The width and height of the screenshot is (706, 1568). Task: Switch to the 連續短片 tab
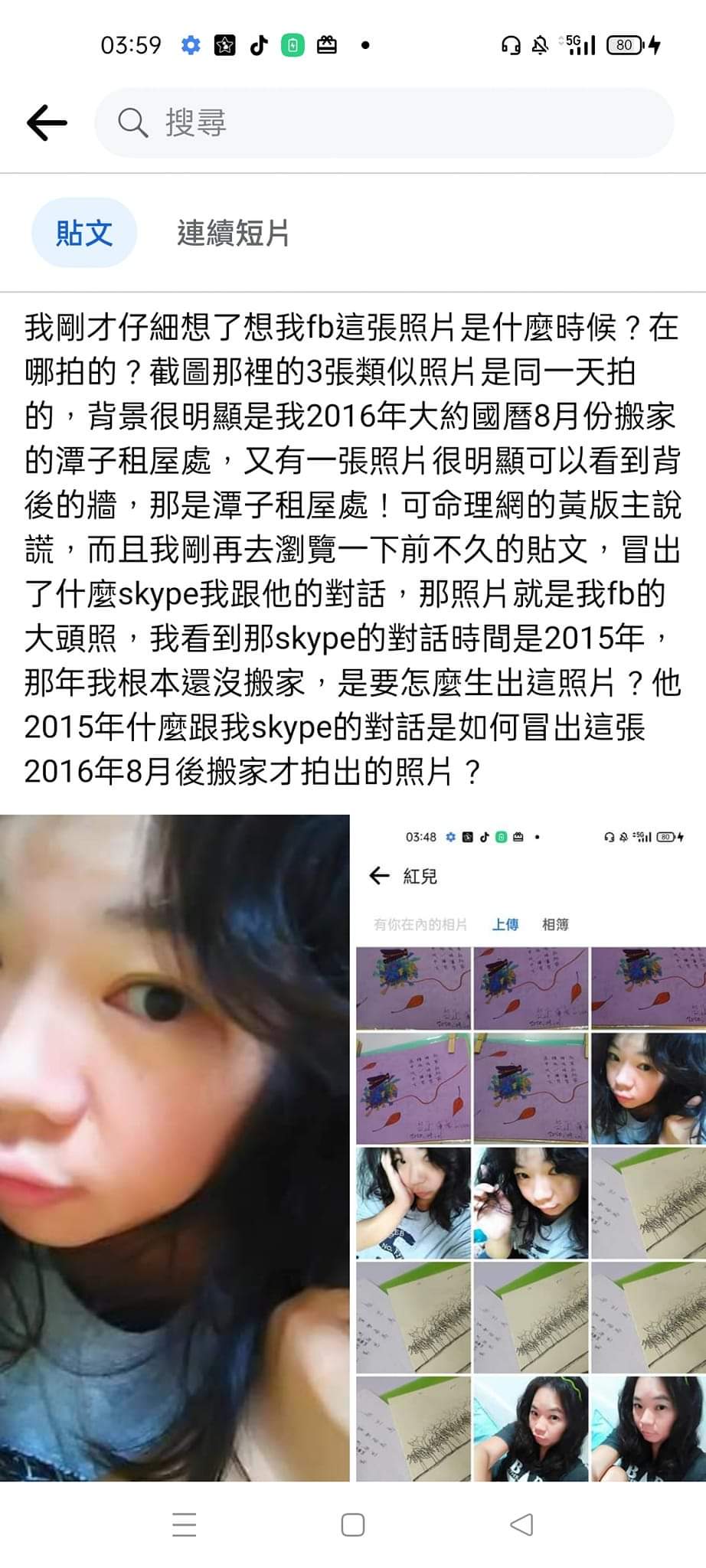pyautogui.click(x=233, y=233)
